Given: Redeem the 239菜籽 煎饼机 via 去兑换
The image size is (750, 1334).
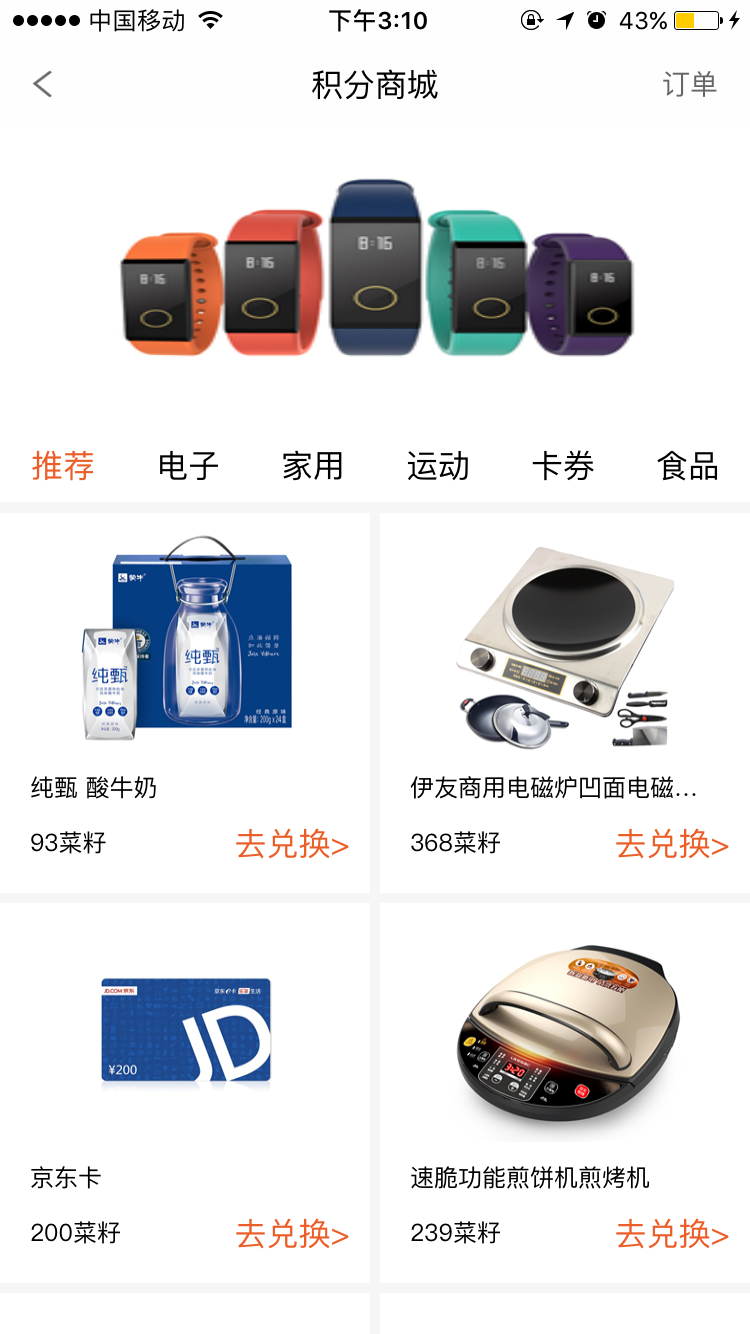Looking at the screenshot, I should click(x=672, y=1234).
